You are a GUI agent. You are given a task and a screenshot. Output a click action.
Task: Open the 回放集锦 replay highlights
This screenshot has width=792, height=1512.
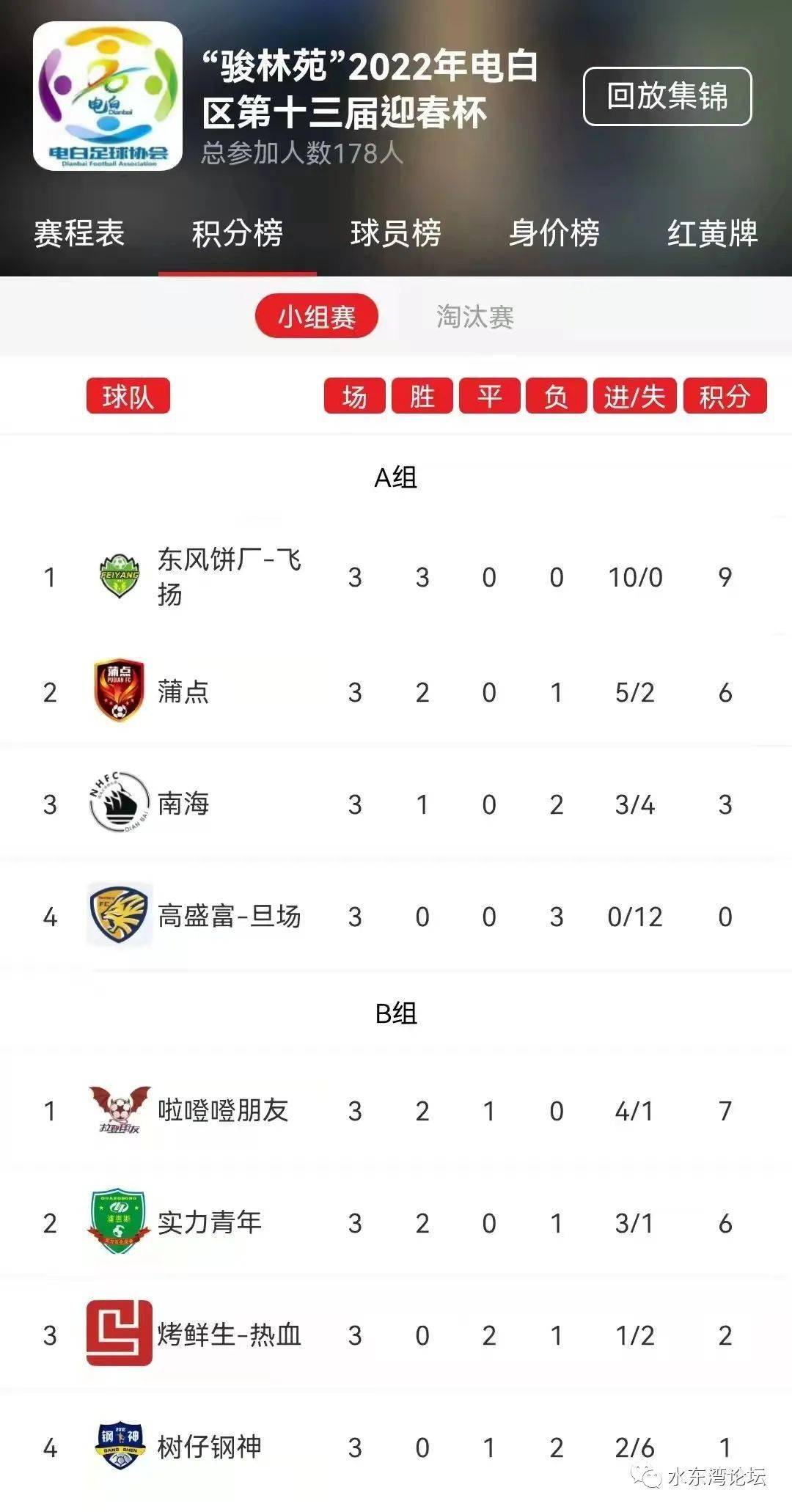point(667,96)
